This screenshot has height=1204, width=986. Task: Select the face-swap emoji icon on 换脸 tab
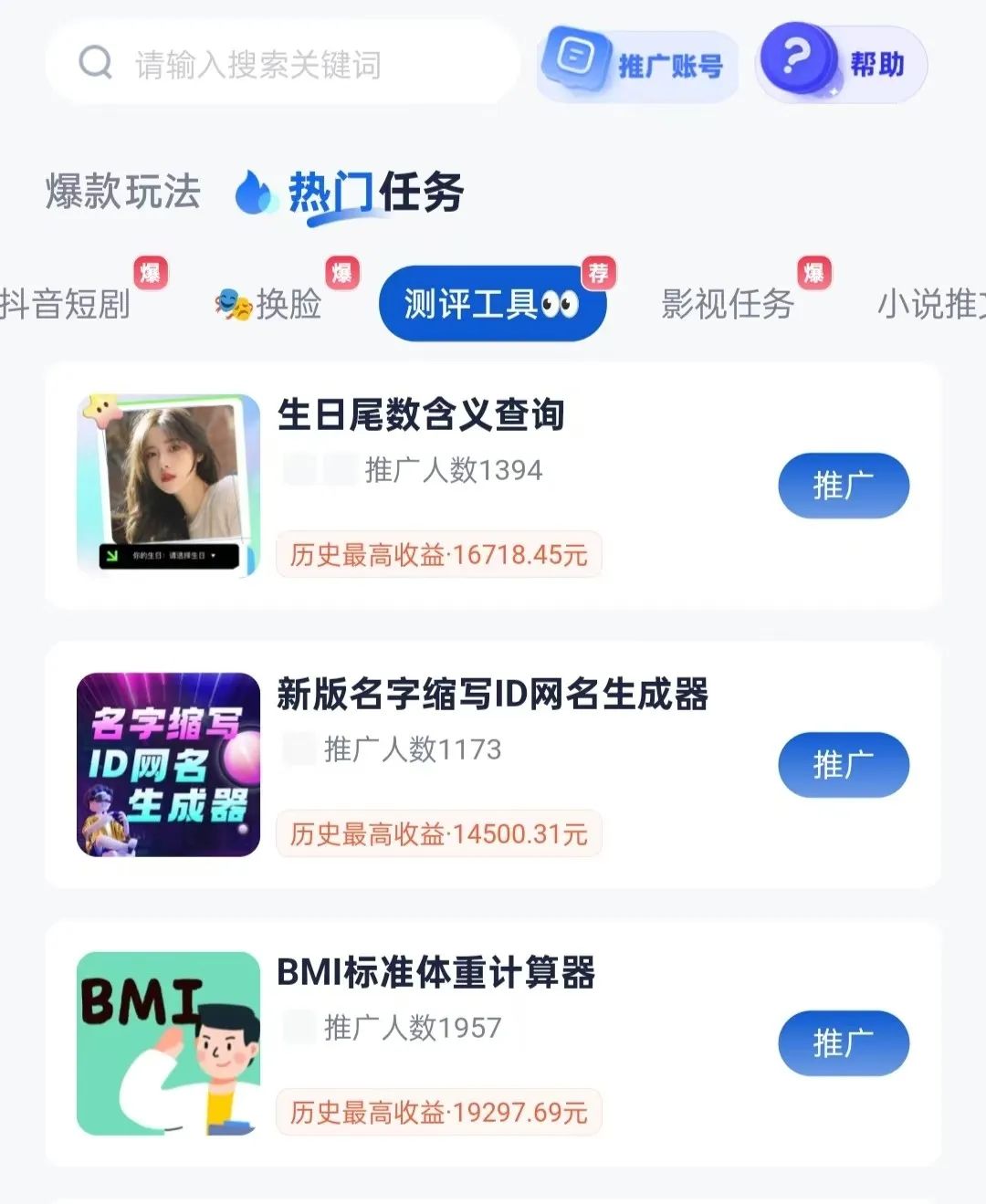tap(234, 304)
